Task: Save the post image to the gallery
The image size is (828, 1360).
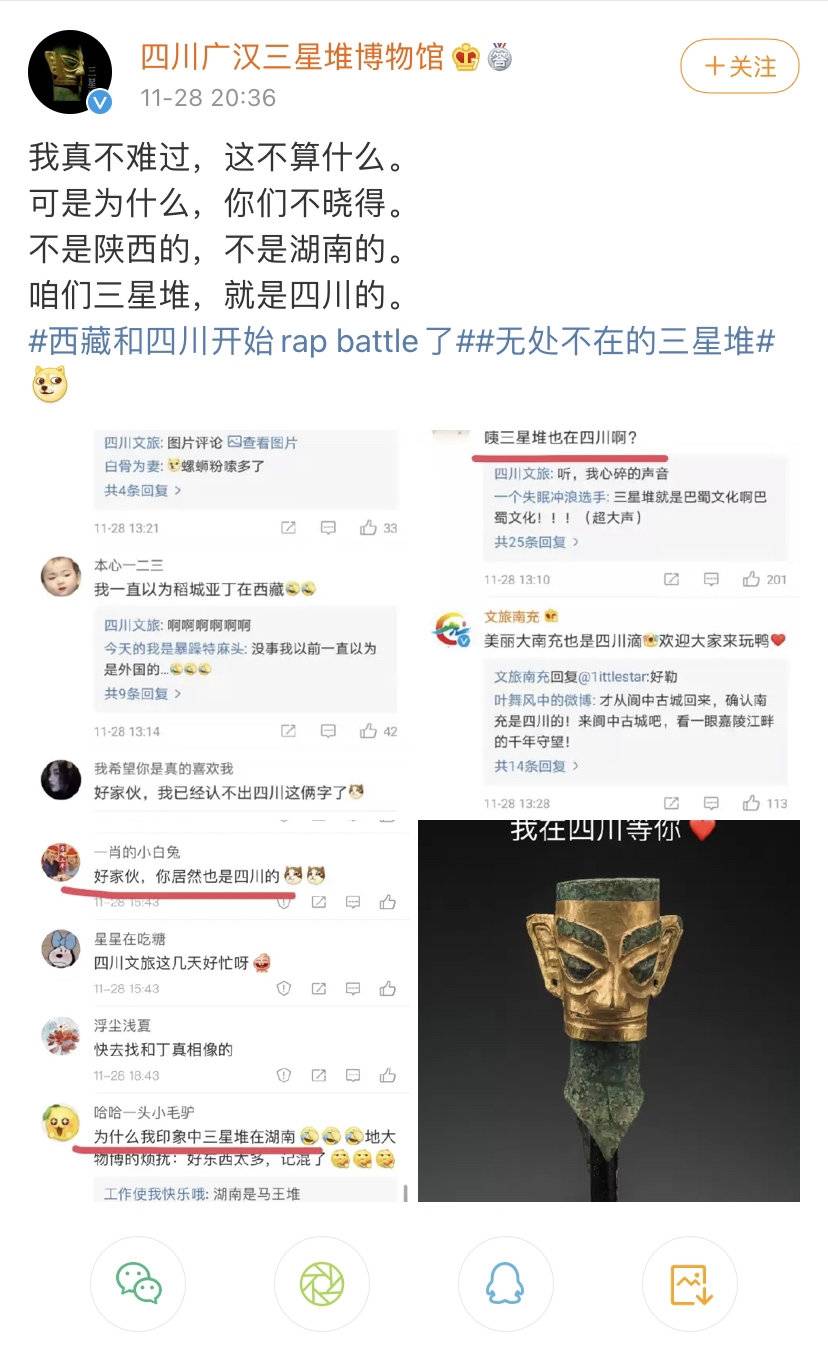Action: pyautogui.click(x=690, y=1283)
